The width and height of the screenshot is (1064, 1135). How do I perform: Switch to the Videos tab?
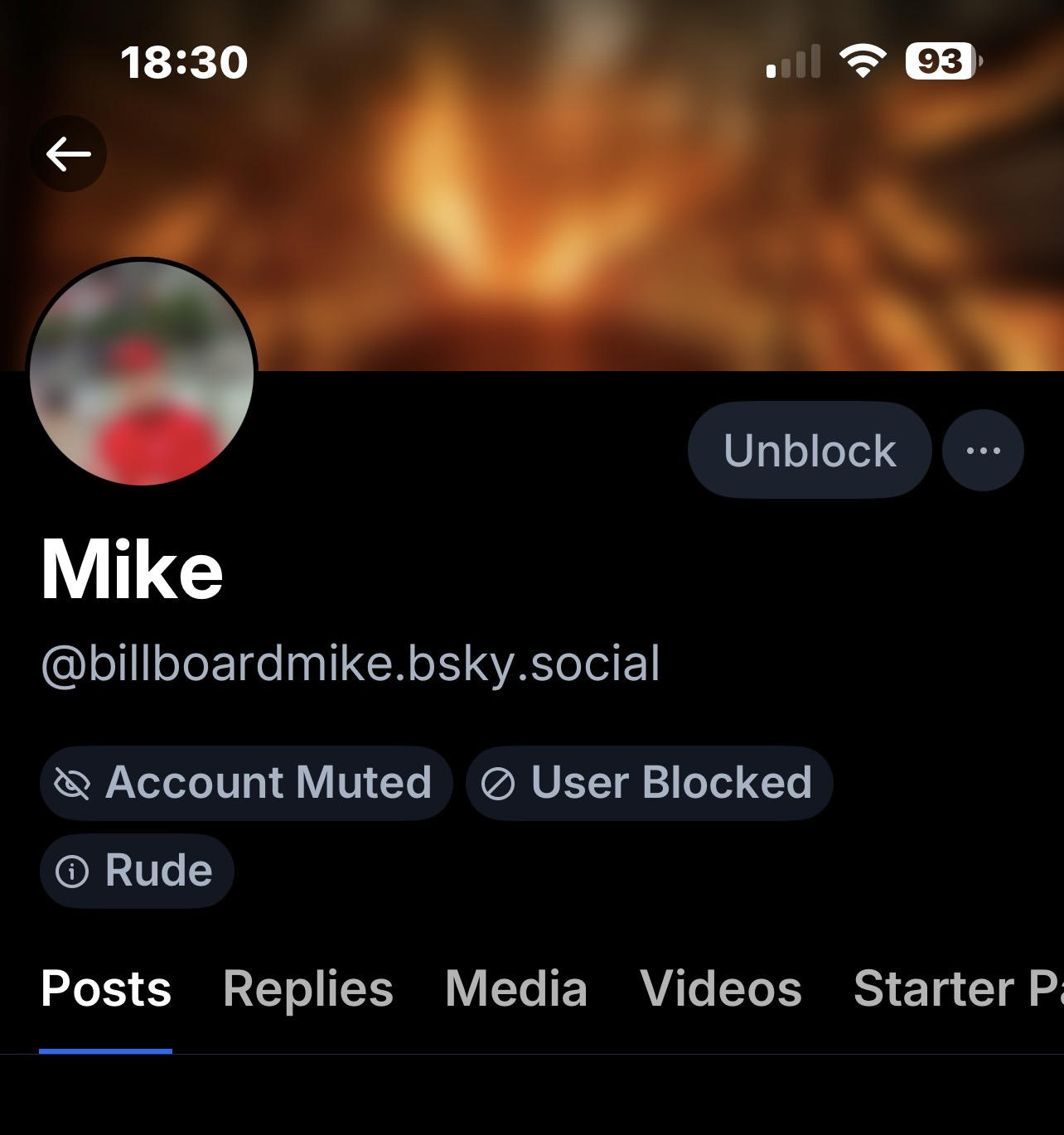point(720,989)
